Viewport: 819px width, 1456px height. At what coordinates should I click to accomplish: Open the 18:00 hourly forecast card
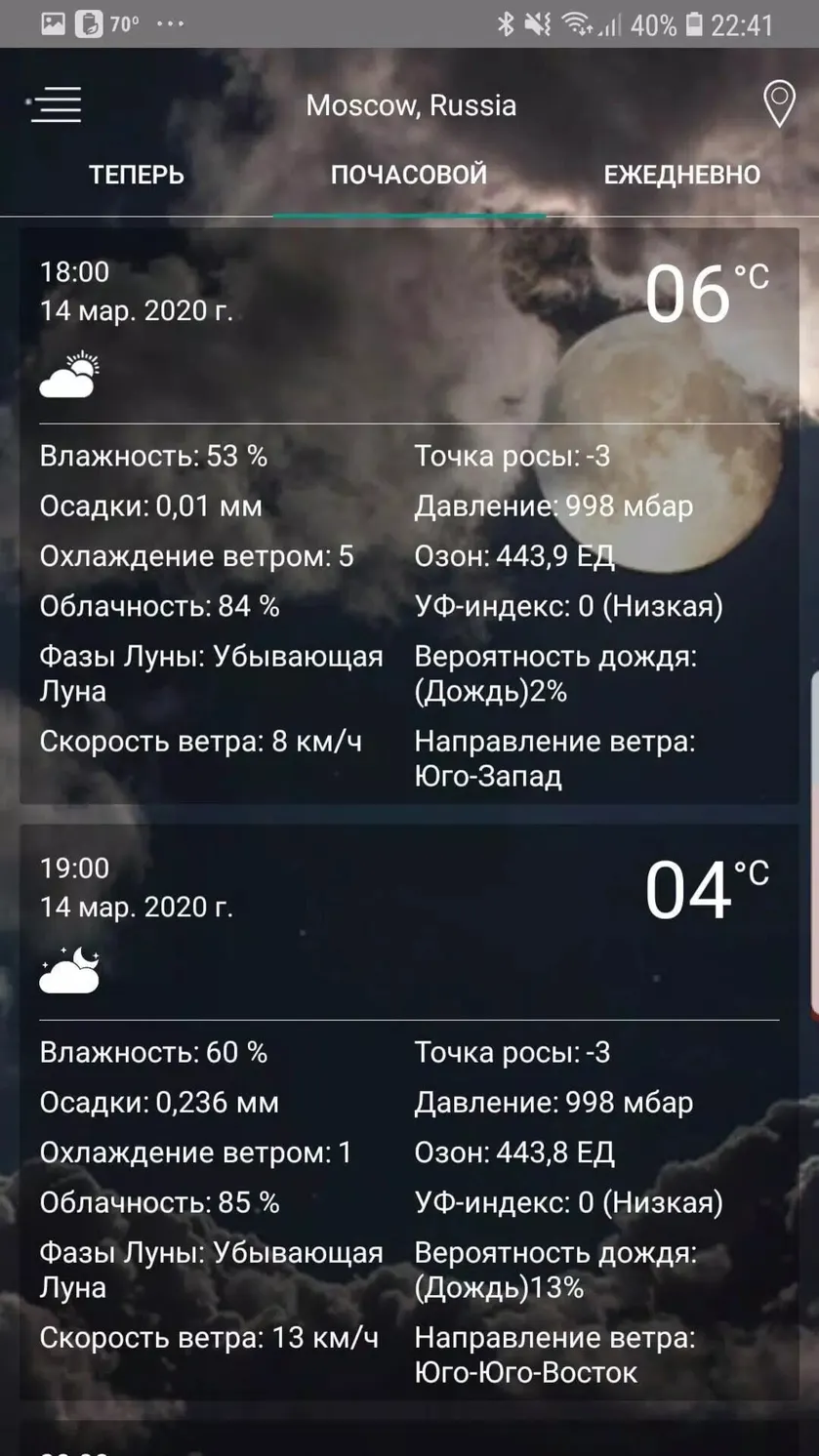coord(409,516)
